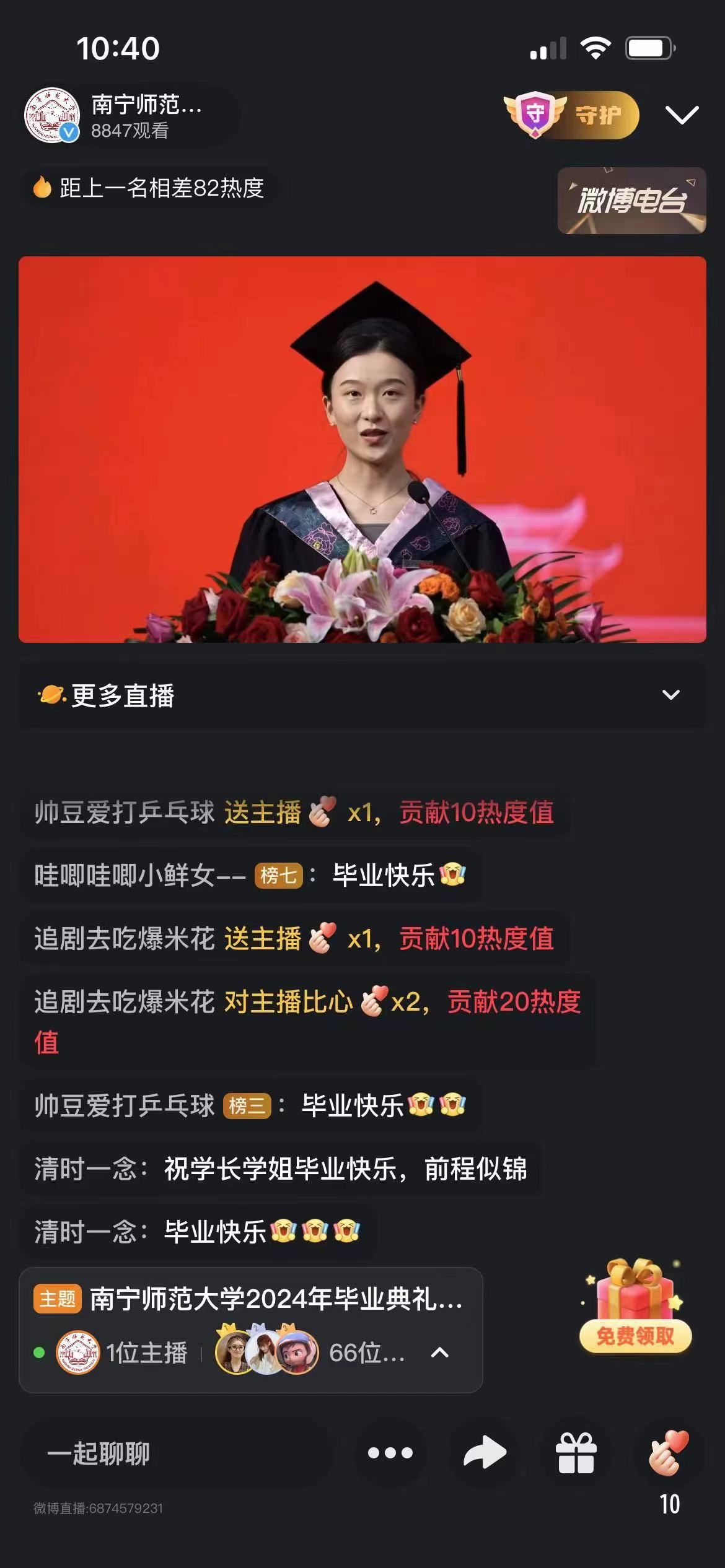Share this live stream

point(485,1453)
